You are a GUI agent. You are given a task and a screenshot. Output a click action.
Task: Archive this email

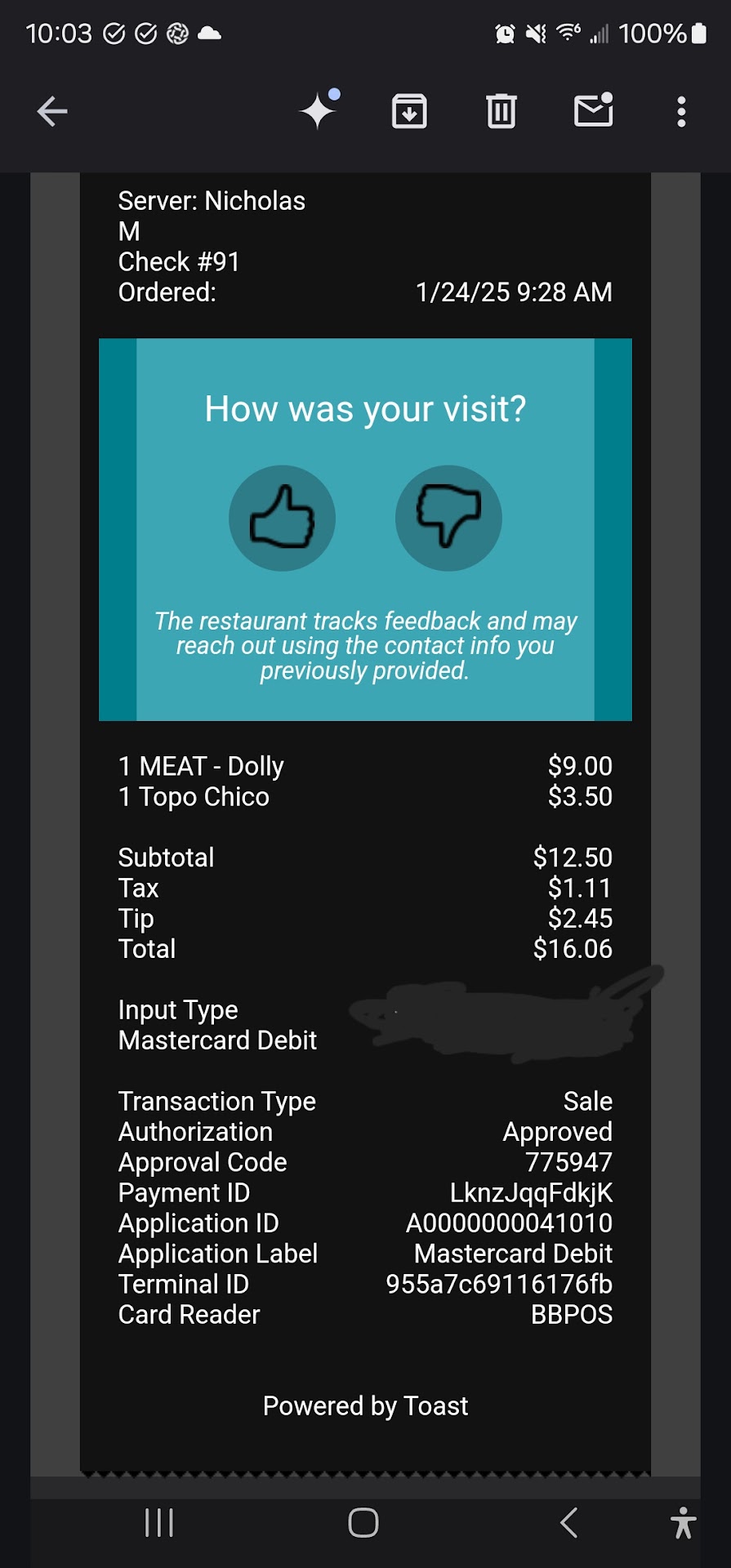click(409, 112)
